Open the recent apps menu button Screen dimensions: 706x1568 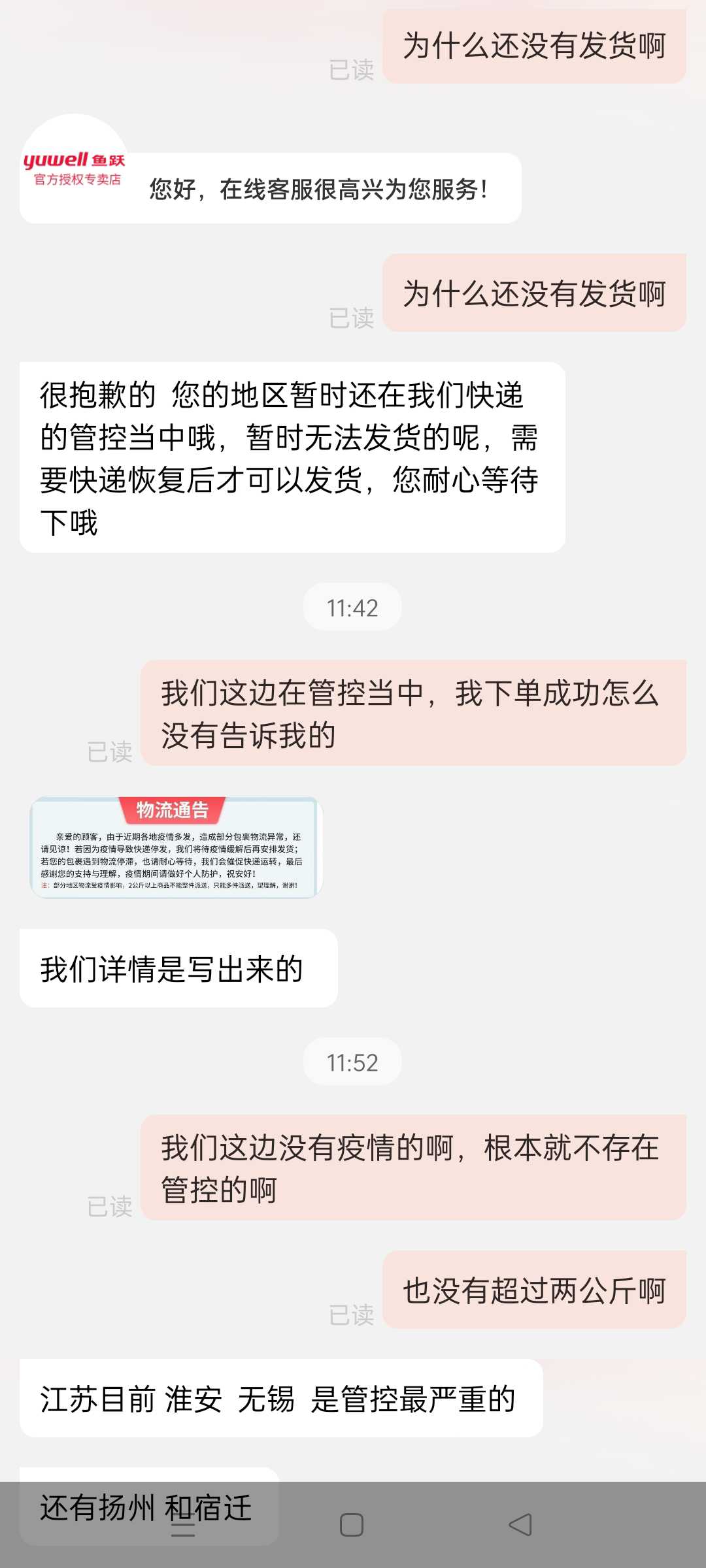[183, 1525]
